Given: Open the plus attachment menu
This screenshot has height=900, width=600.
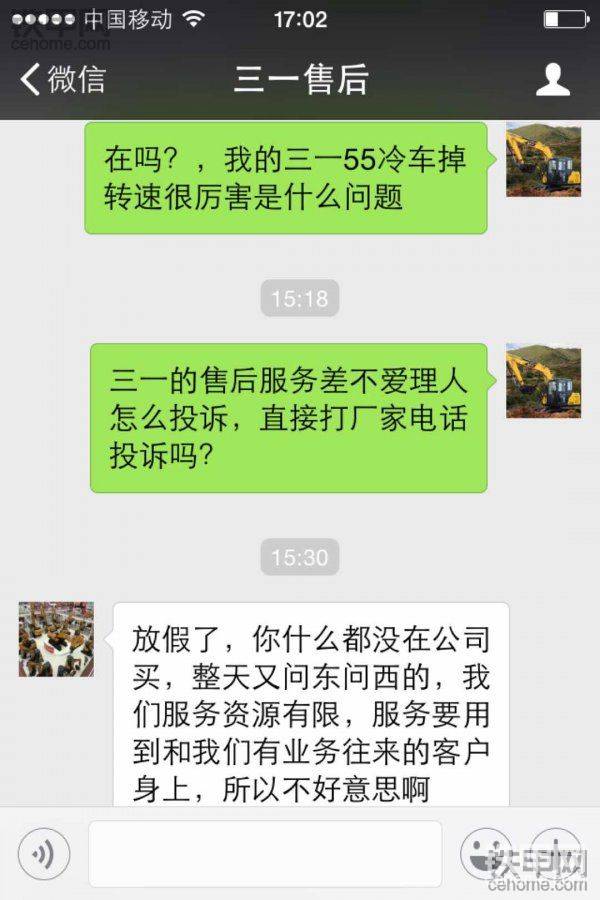Looking at the screenshot, I should click(x=556, y=853).
